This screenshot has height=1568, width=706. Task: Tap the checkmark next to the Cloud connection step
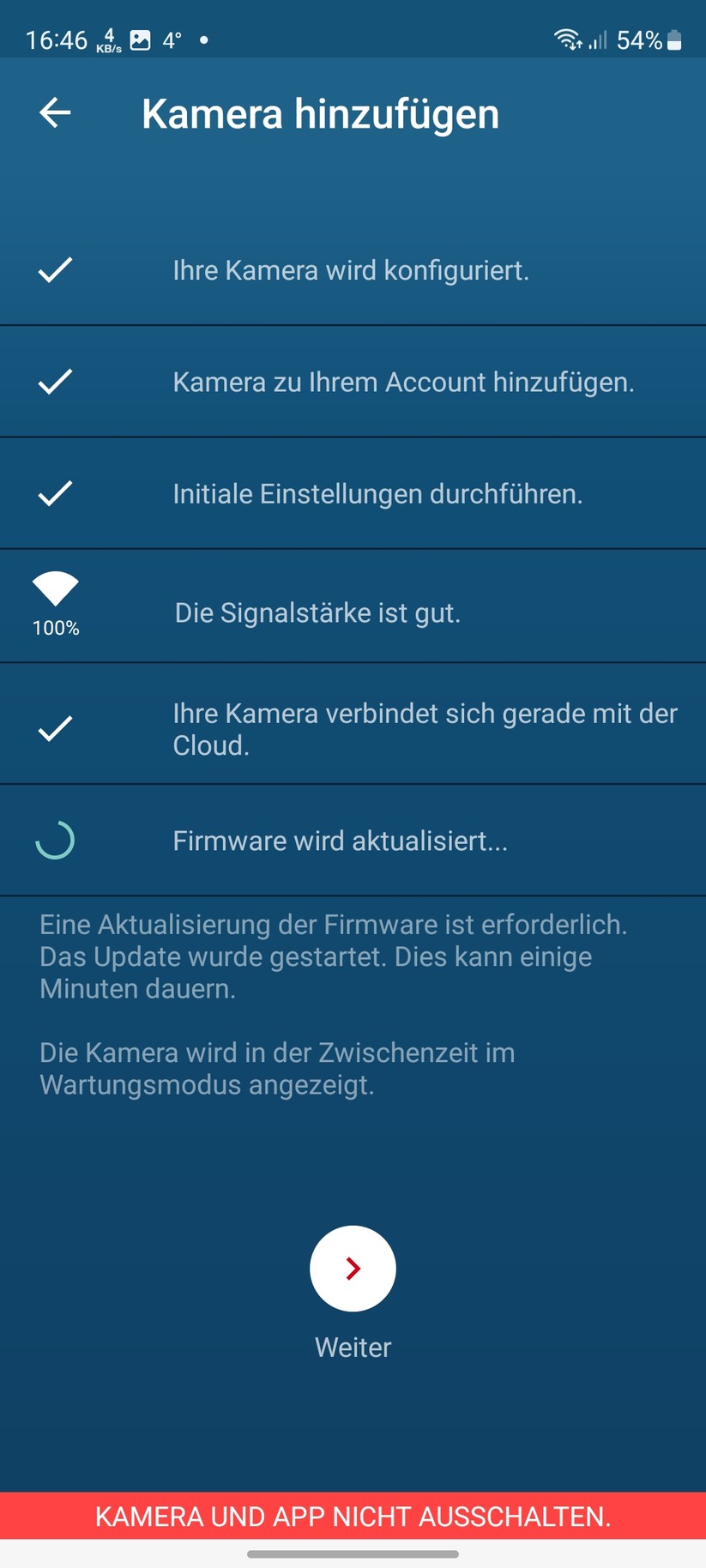tap(54, 728)
